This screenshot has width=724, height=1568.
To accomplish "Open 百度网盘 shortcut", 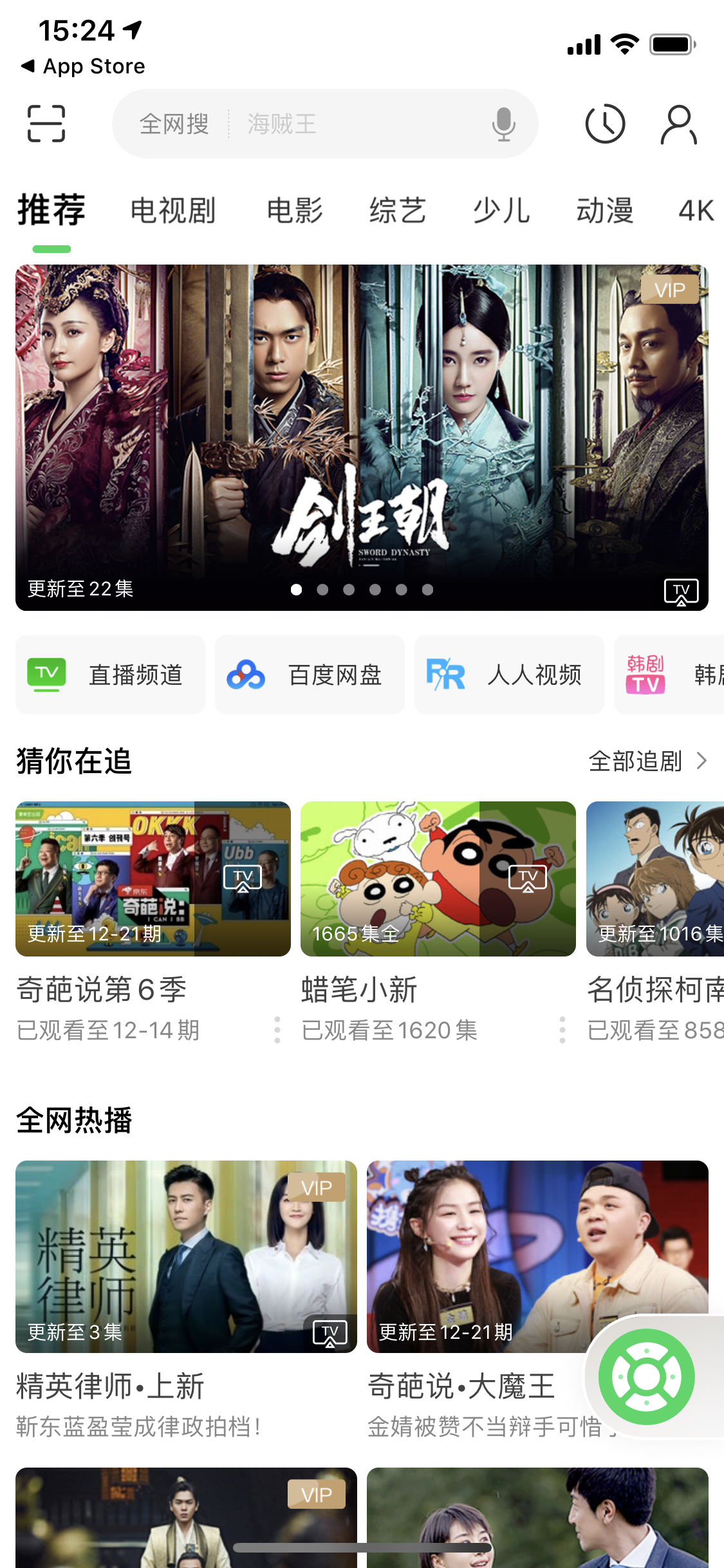I will pos(310,675).
